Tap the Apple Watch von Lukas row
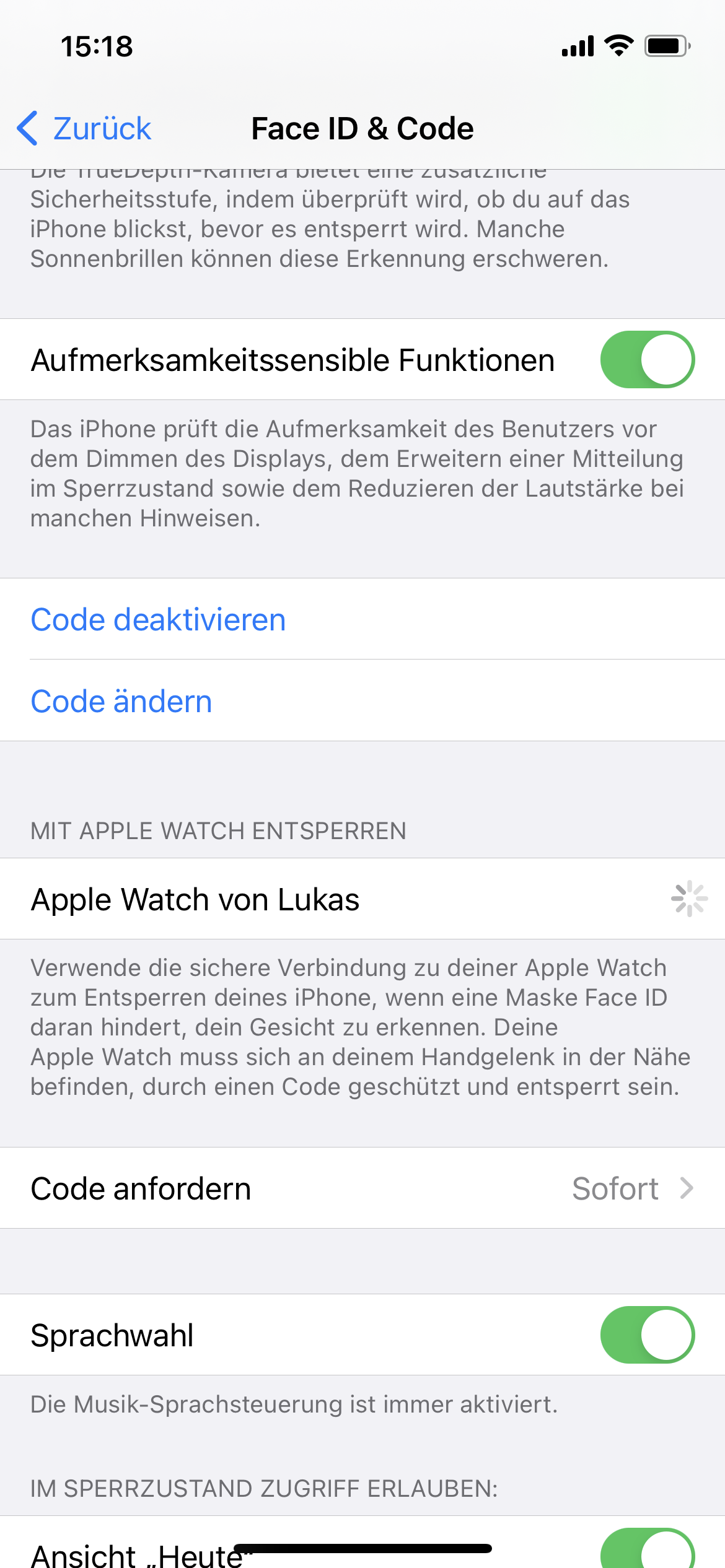Viewport: 725px width, 1568px height. pos(362,899)
